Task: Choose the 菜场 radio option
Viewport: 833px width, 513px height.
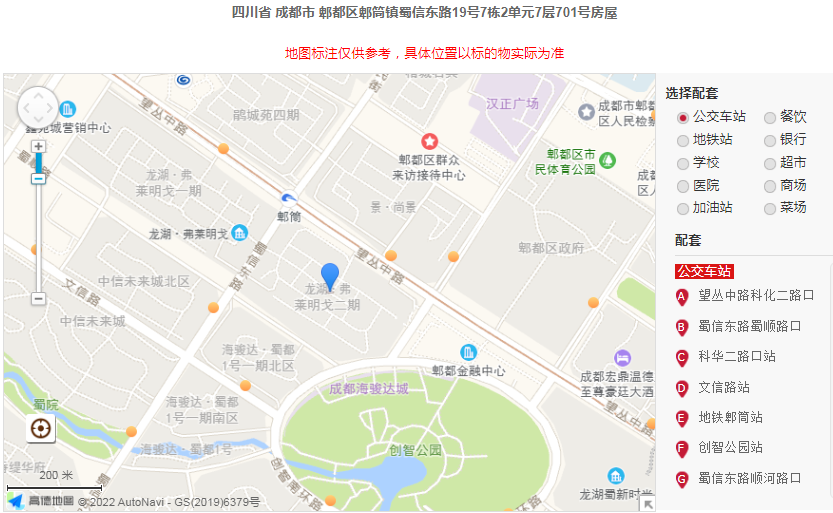Action: click(x=770, y=208)
